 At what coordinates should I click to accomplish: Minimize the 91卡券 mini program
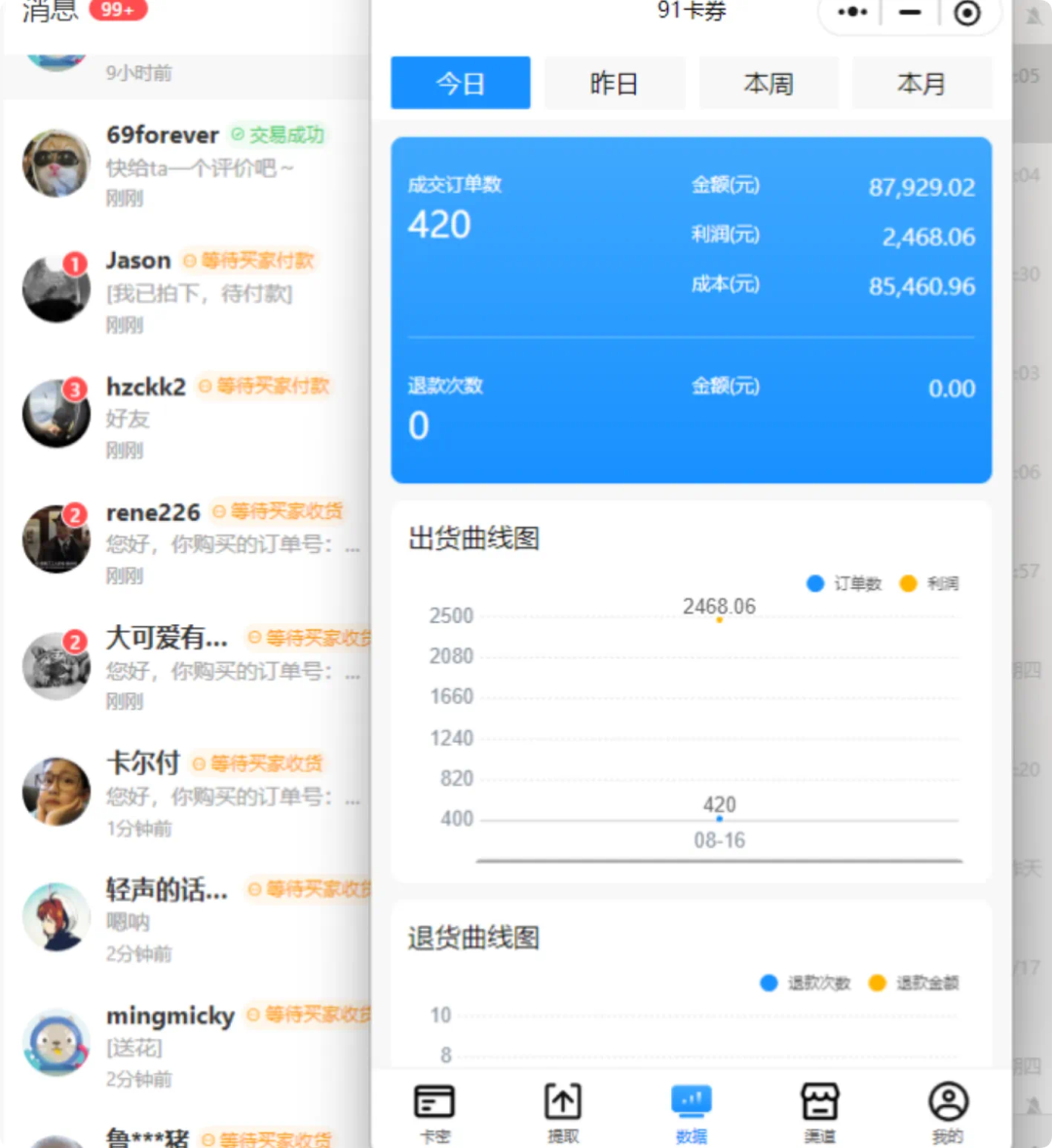[x=910, y=13]
